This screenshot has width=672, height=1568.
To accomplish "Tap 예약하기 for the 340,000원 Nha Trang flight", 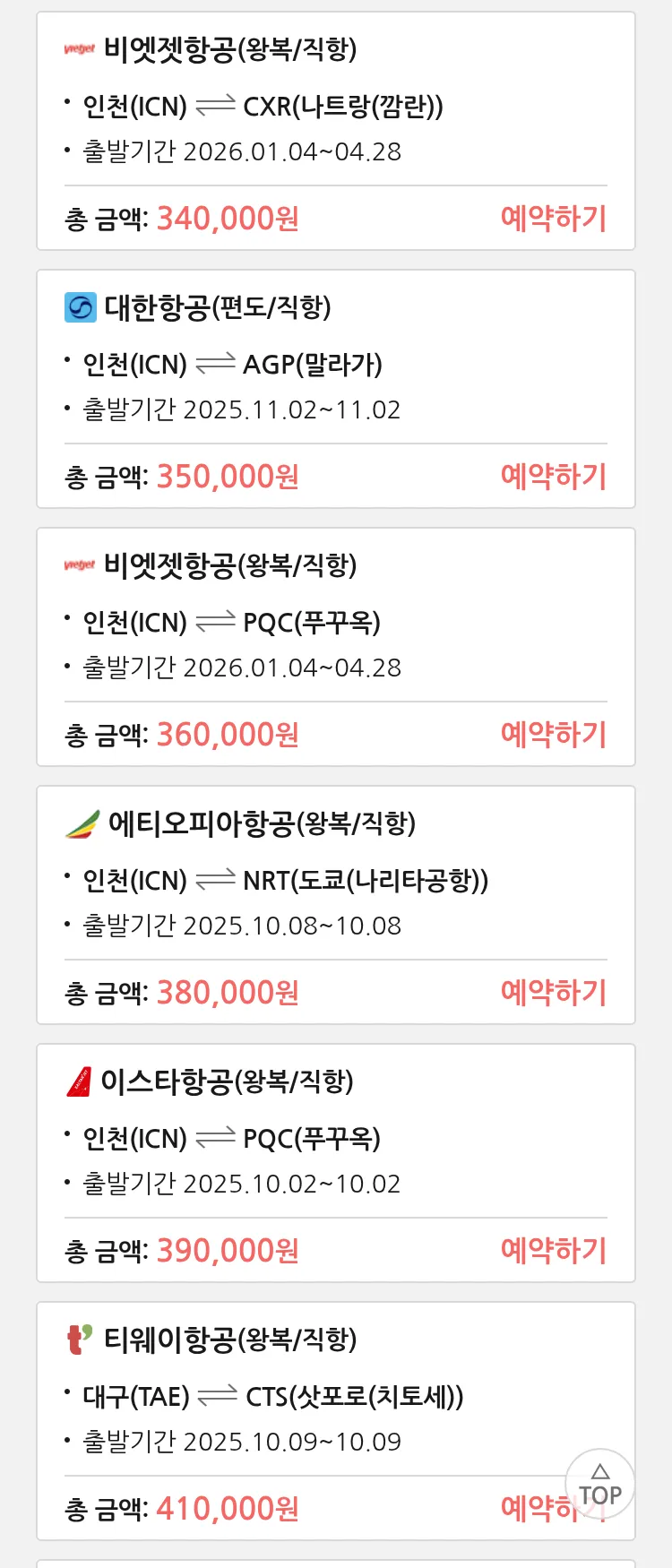I will [553, 219].
